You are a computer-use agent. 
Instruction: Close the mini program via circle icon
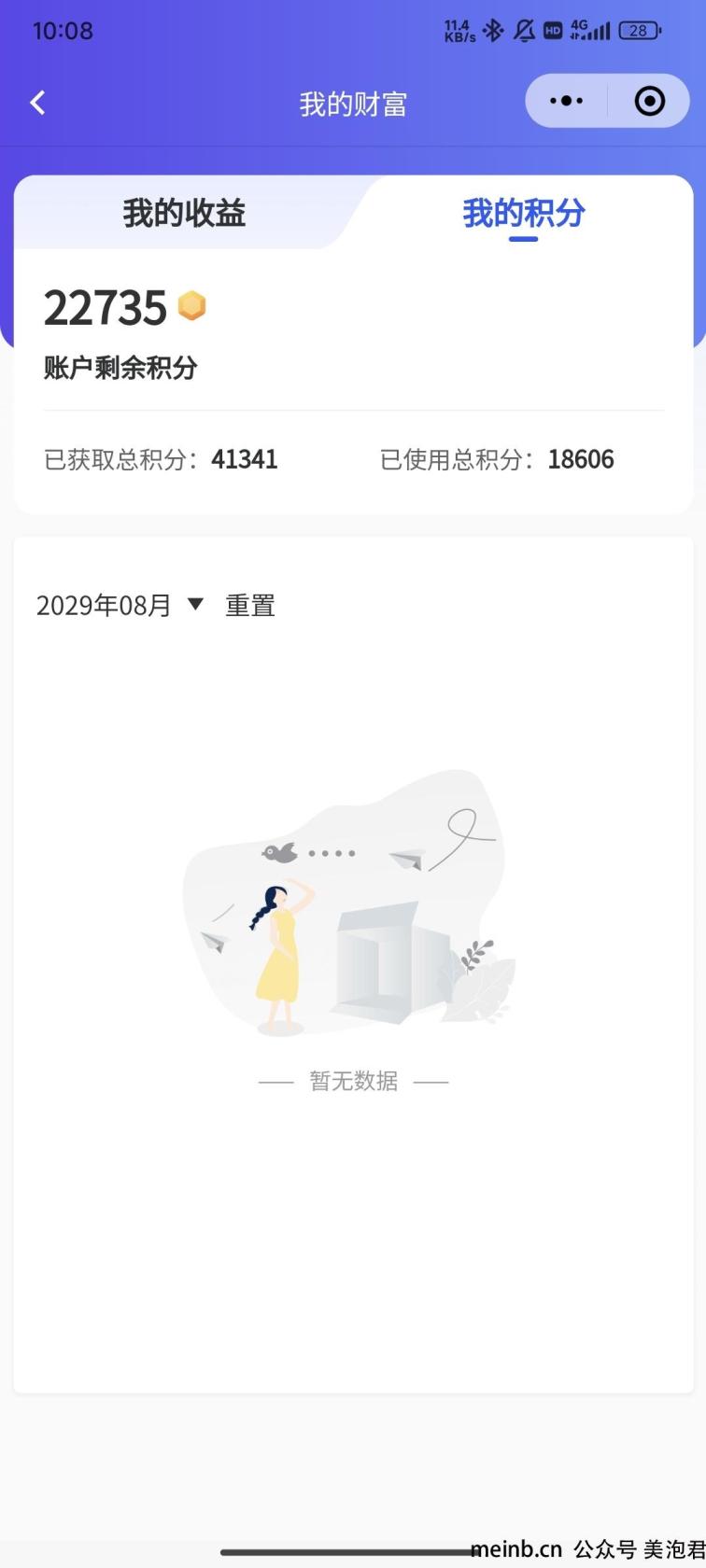coord(649,101)
